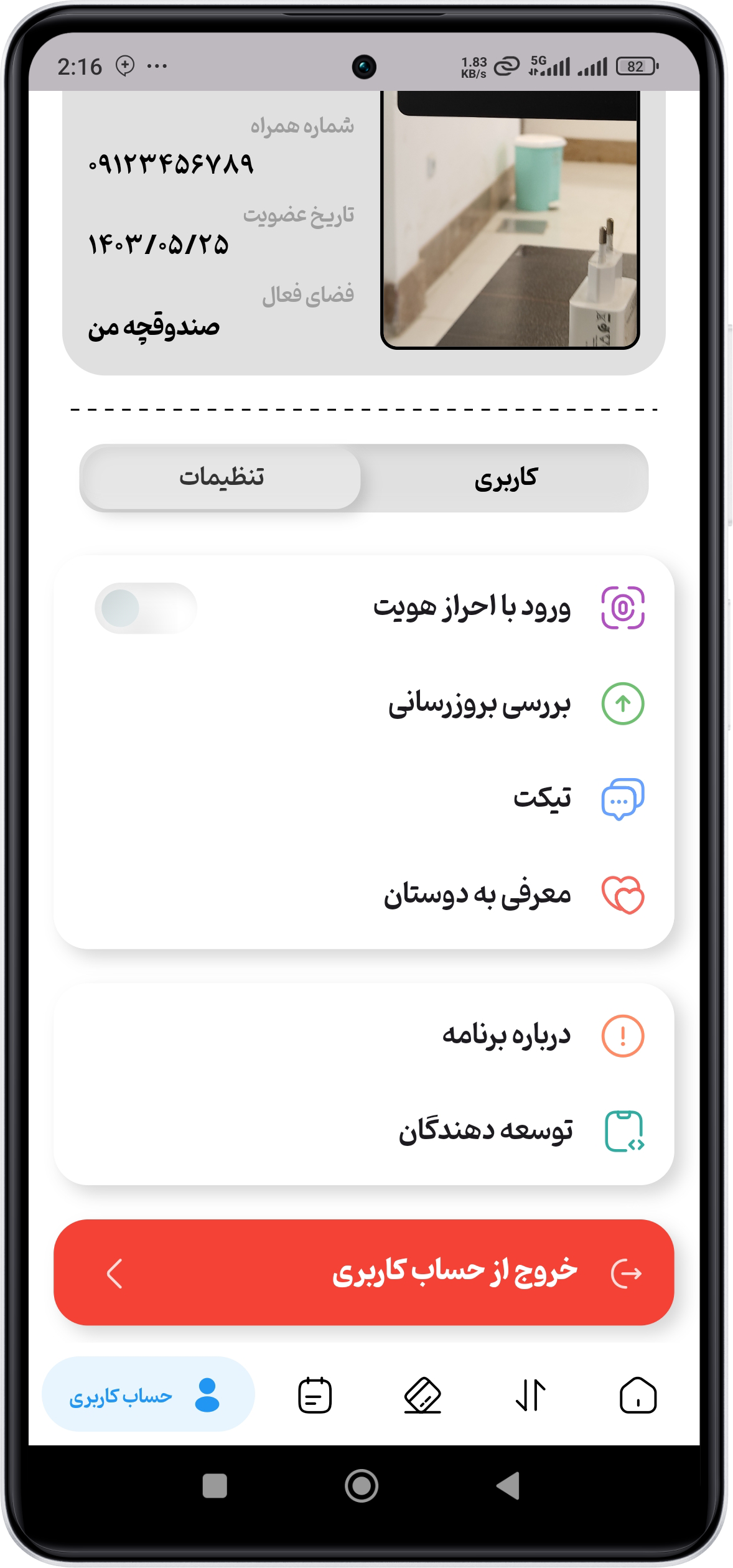Open the تیکت row
Image resolution: width=733 pixels, height=1568 pixels.
[541, 799]
